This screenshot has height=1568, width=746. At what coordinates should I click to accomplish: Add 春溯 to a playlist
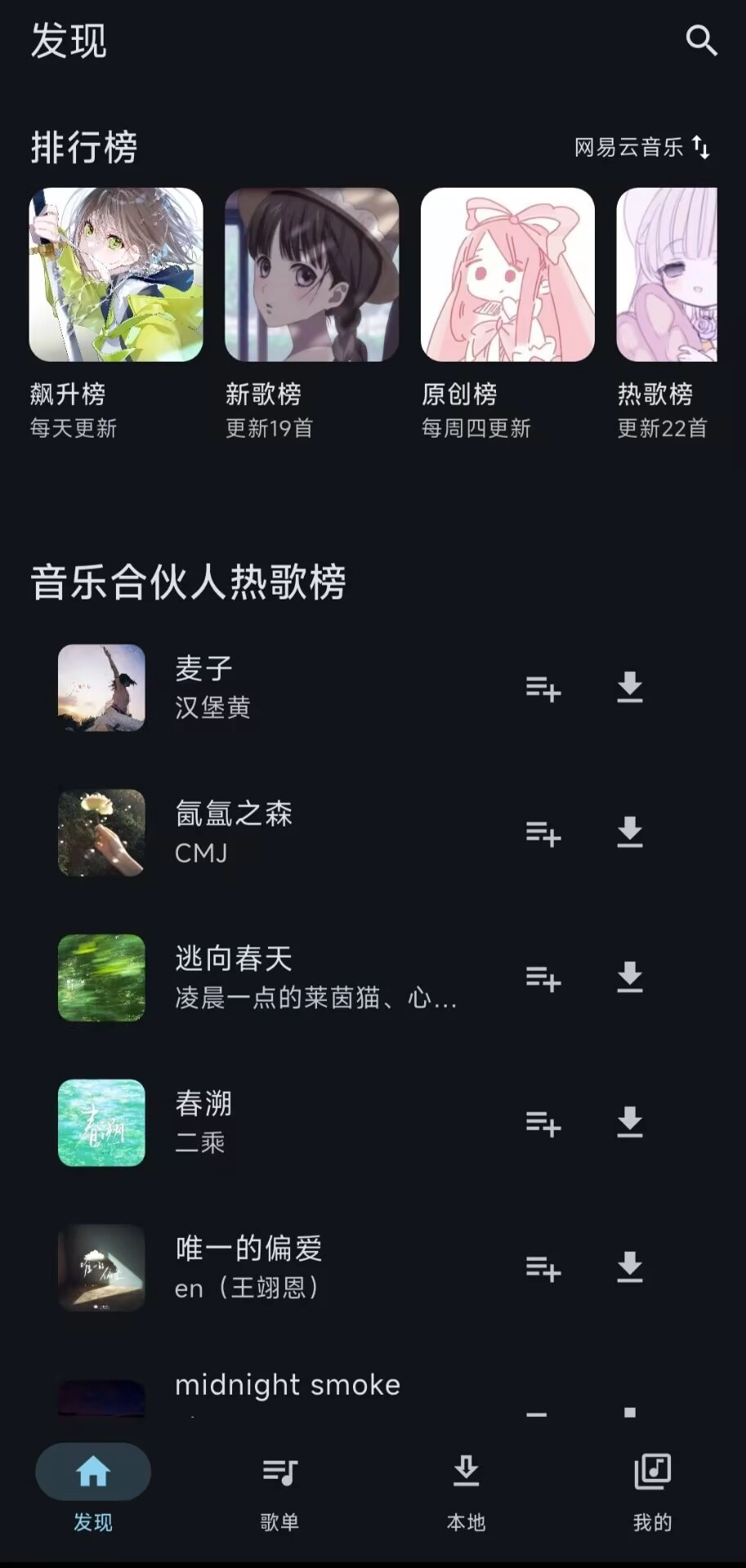(542, 1125)
